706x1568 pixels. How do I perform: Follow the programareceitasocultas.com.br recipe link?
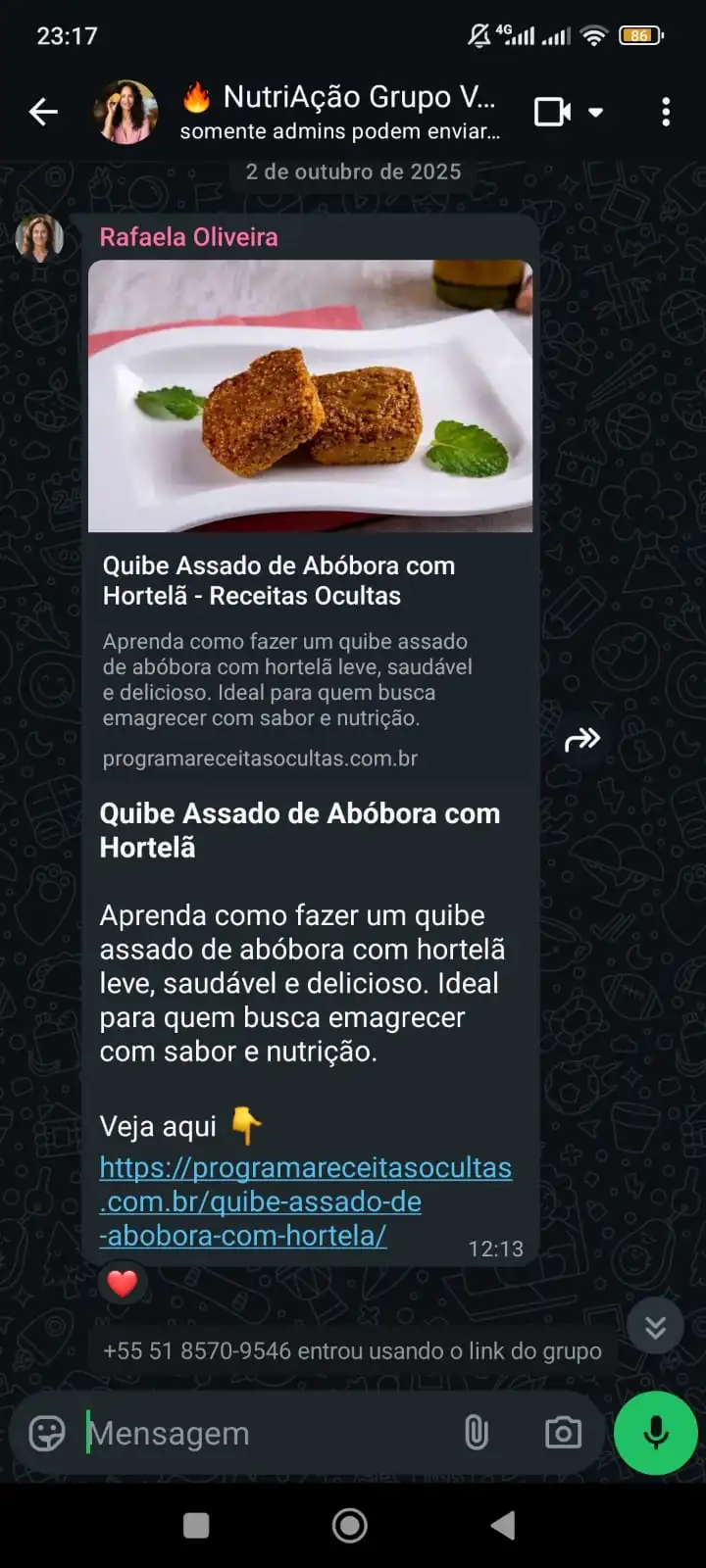tap(304, 1201)
